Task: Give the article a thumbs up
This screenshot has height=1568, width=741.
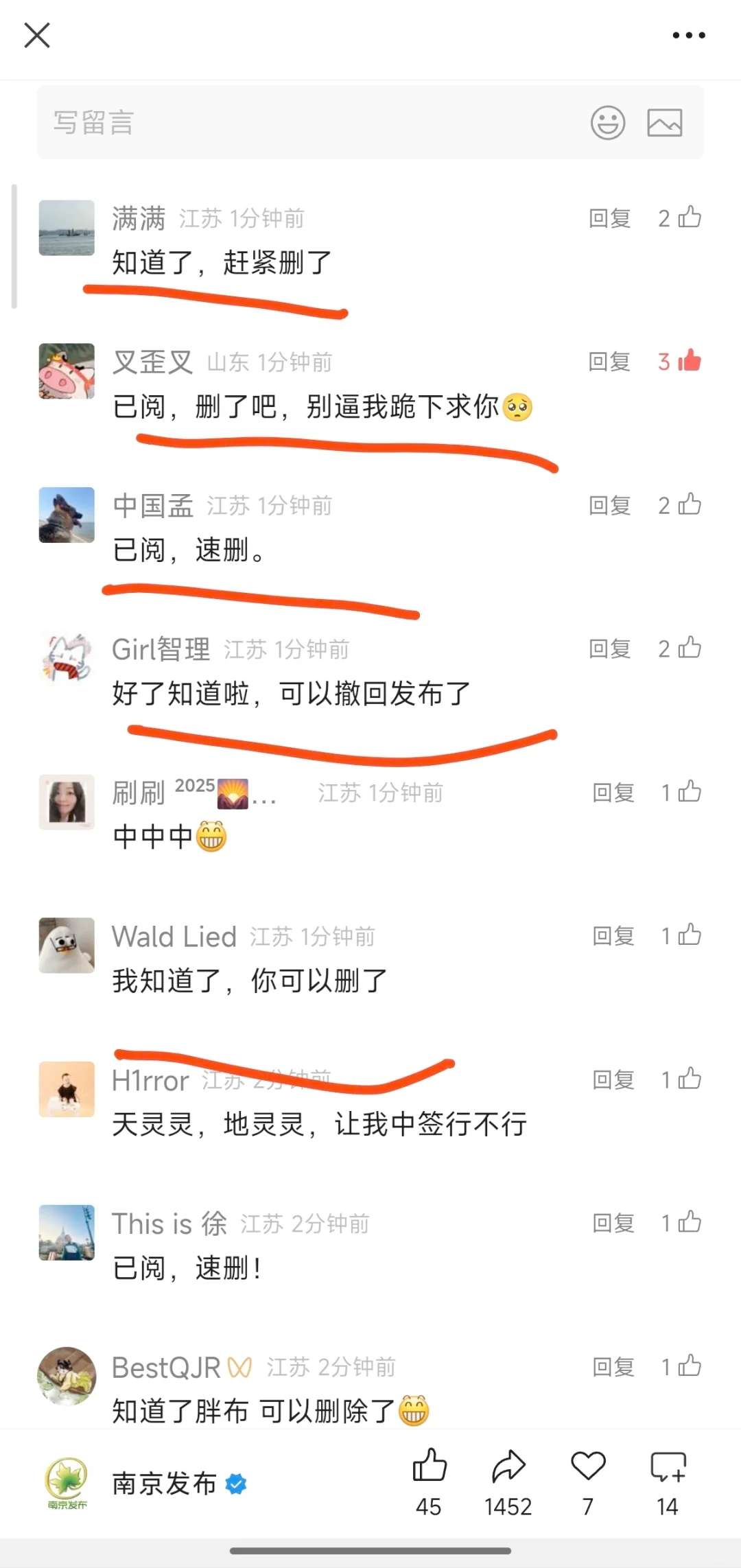Action: (x=430, y=1467)
